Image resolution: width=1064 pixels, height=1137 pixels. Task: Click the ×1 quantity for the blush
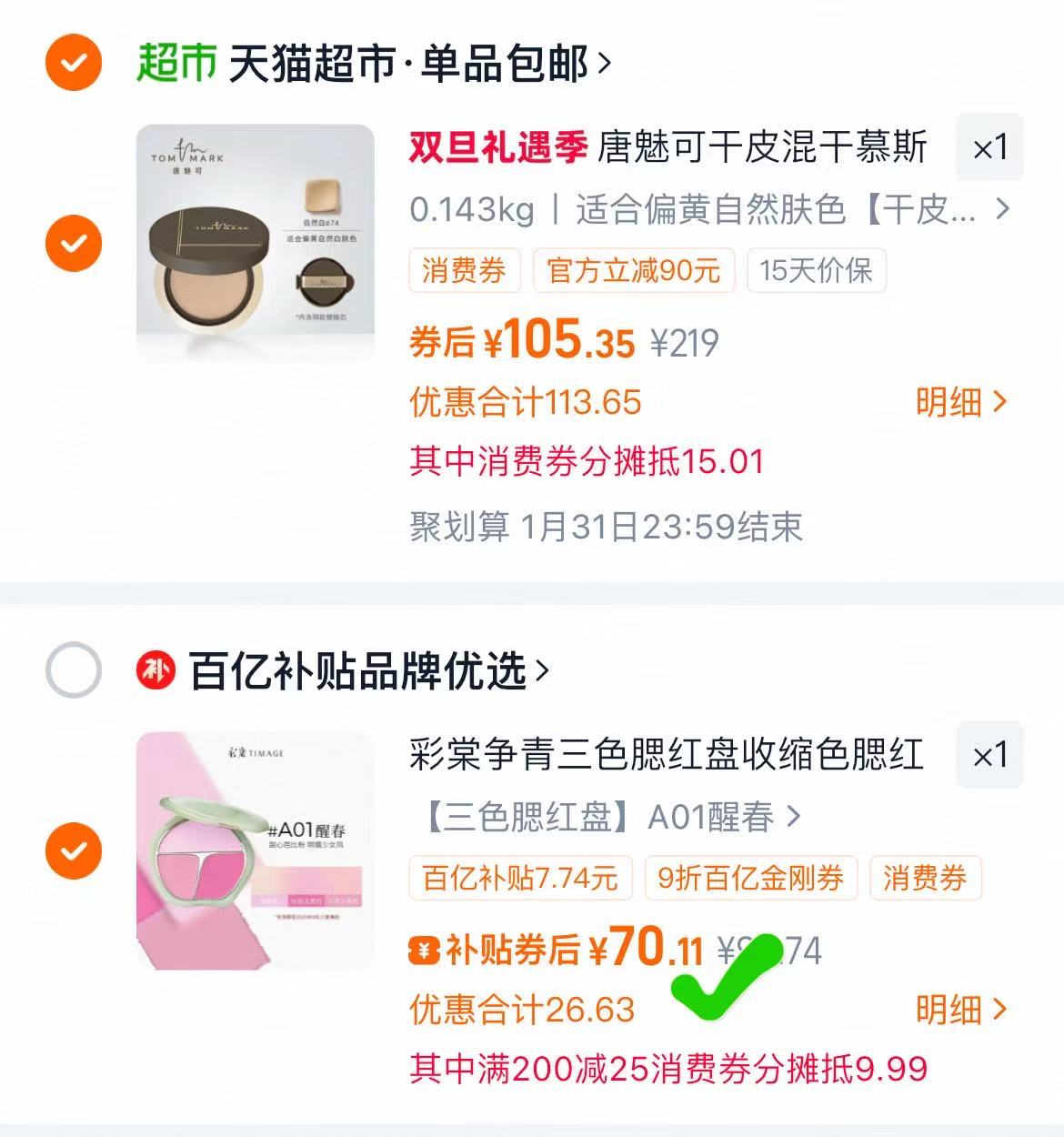990,755
